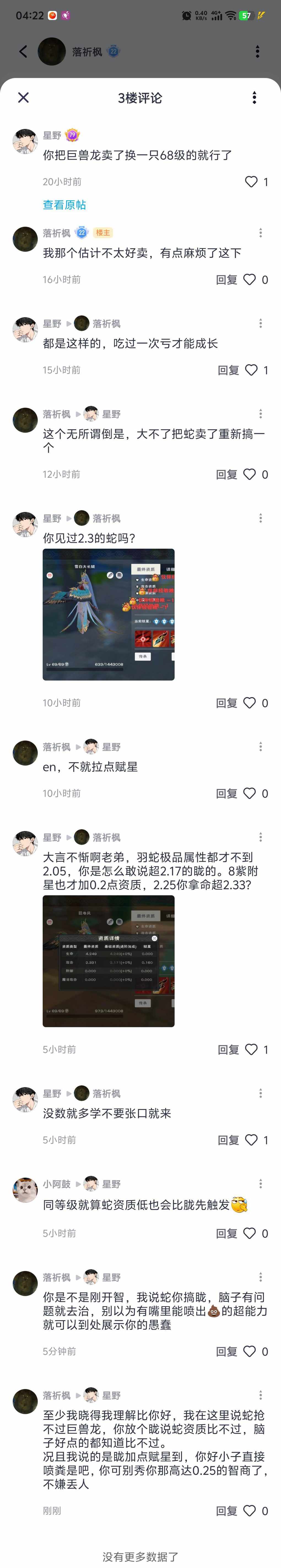281x1568 pixels.
Task: View image under 你见过2.3的蛇吗？
Action: (109, 614)
